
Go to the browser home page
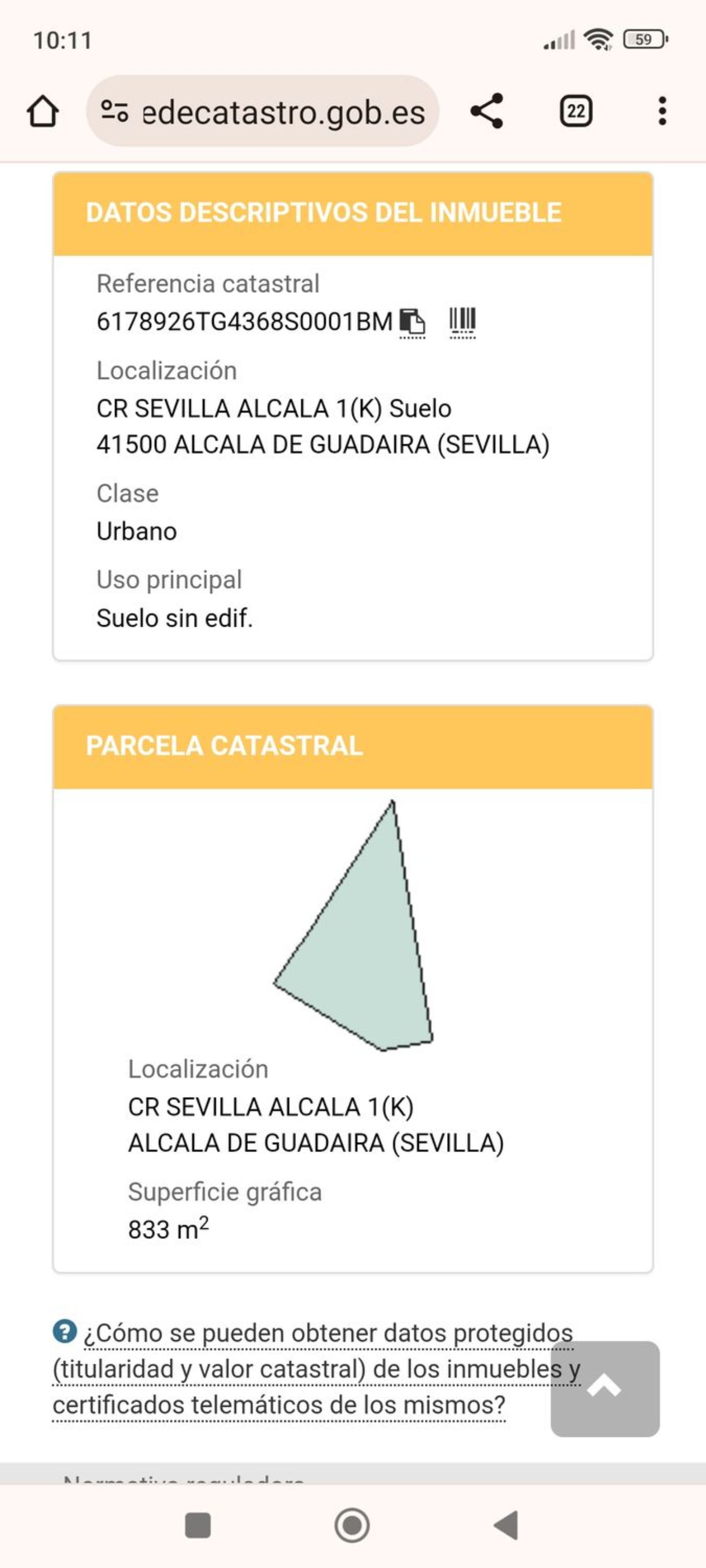pos(42,111)
